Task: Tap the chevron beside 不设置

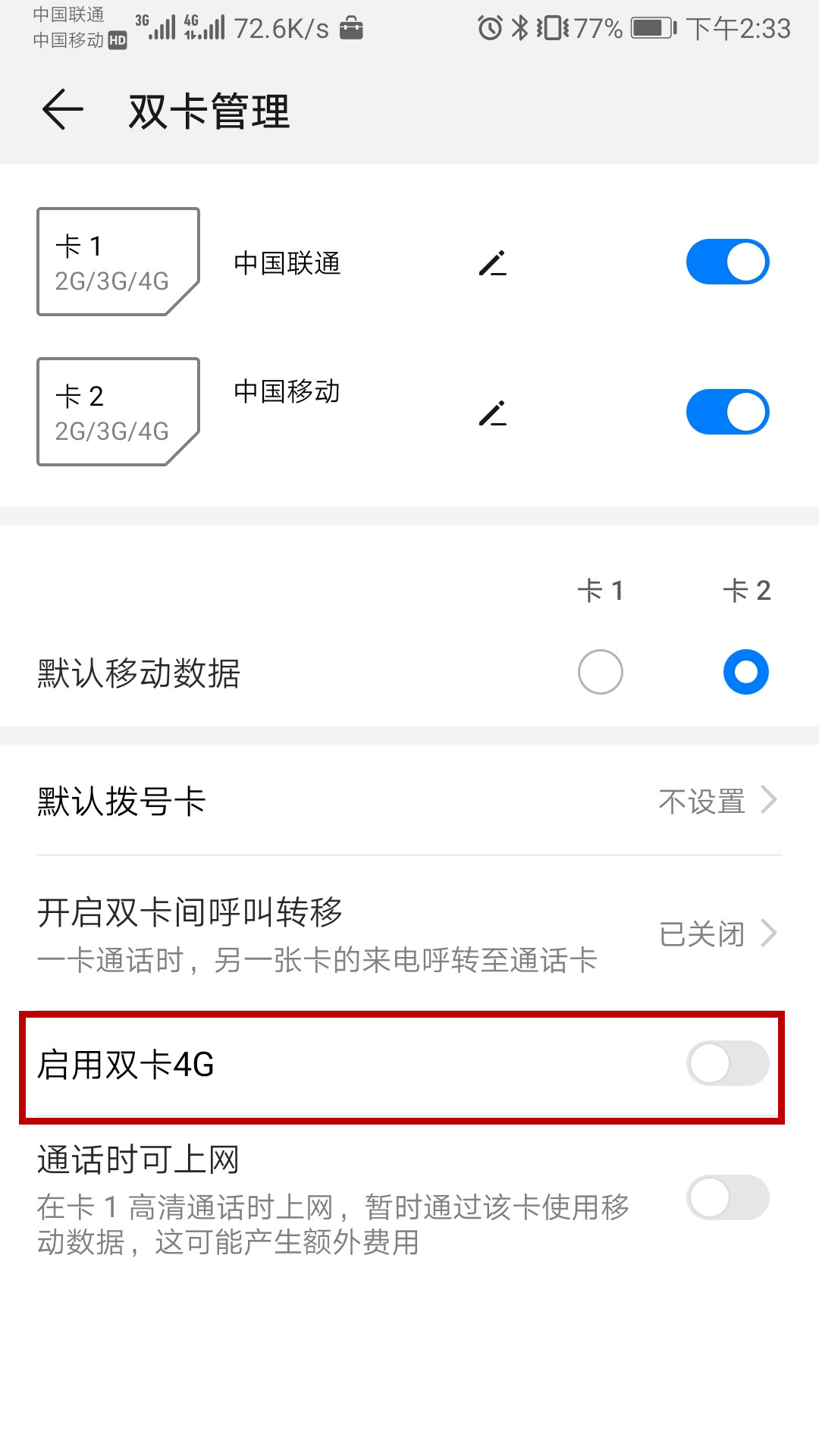Action: (771, 801)
